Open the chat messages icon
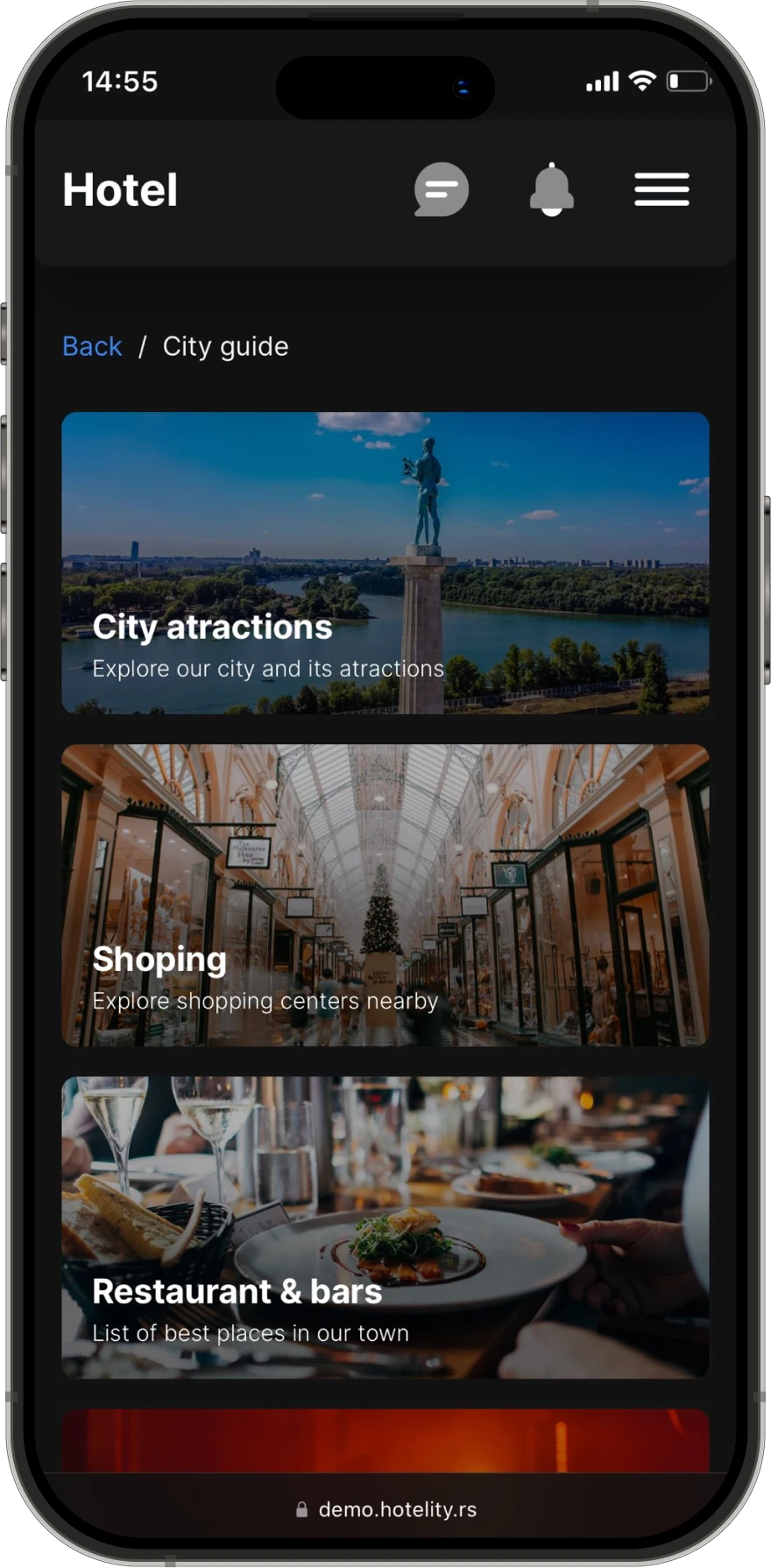Screen dimensions: 771x1568 [442, 189]
